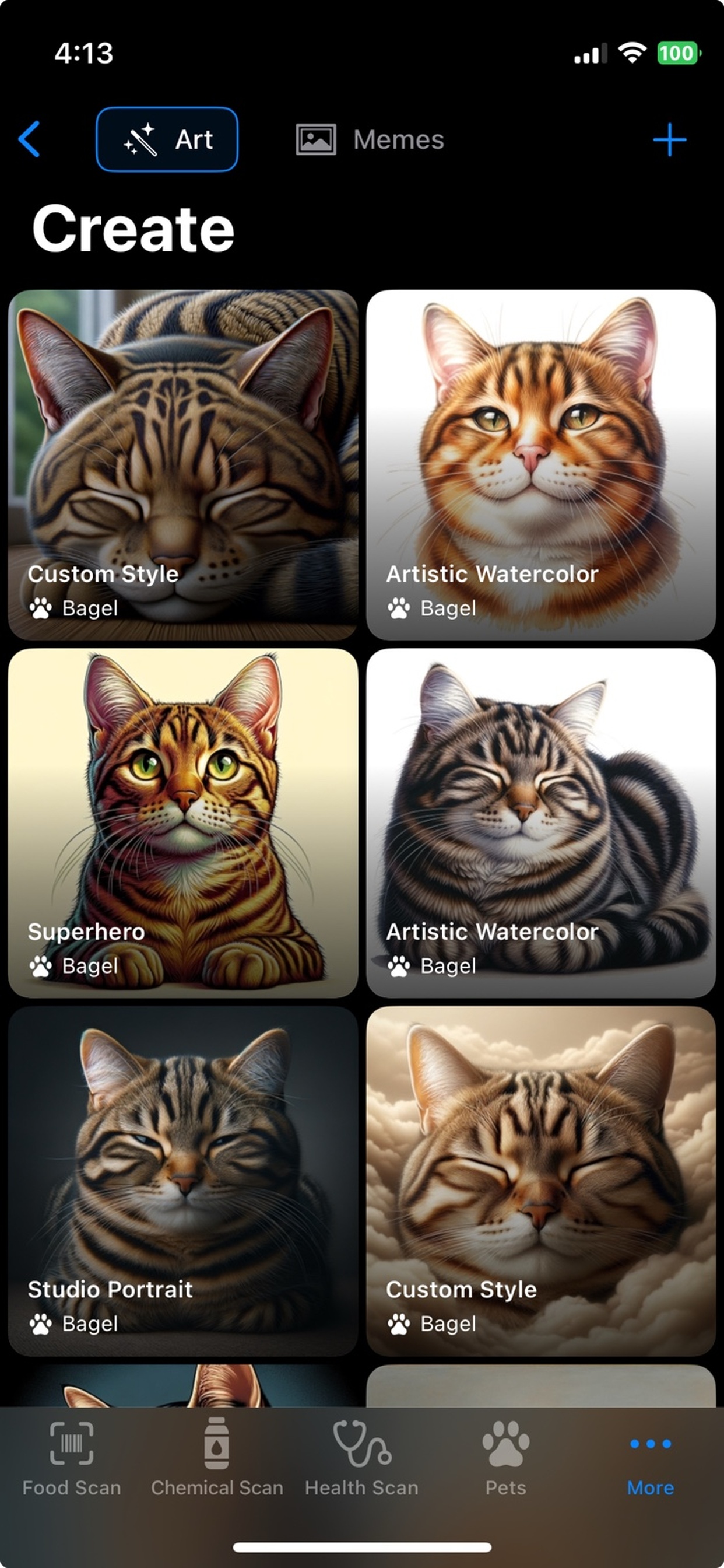Open the Studio Portrait artwork of Bagel
724x1568 pixels.
[182, 1180]
